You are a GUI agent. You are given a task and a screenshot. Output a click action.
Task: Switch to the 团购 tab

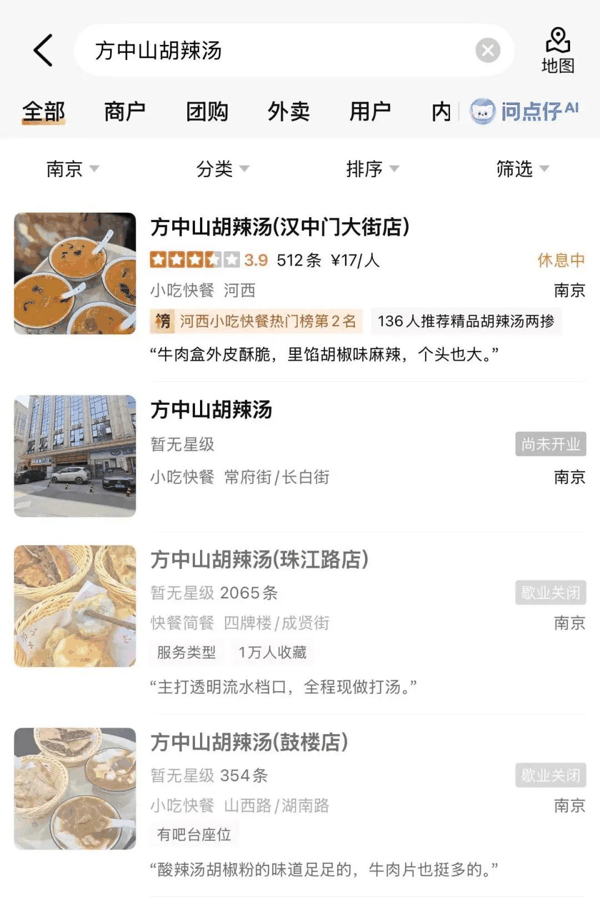click(207, 111)
